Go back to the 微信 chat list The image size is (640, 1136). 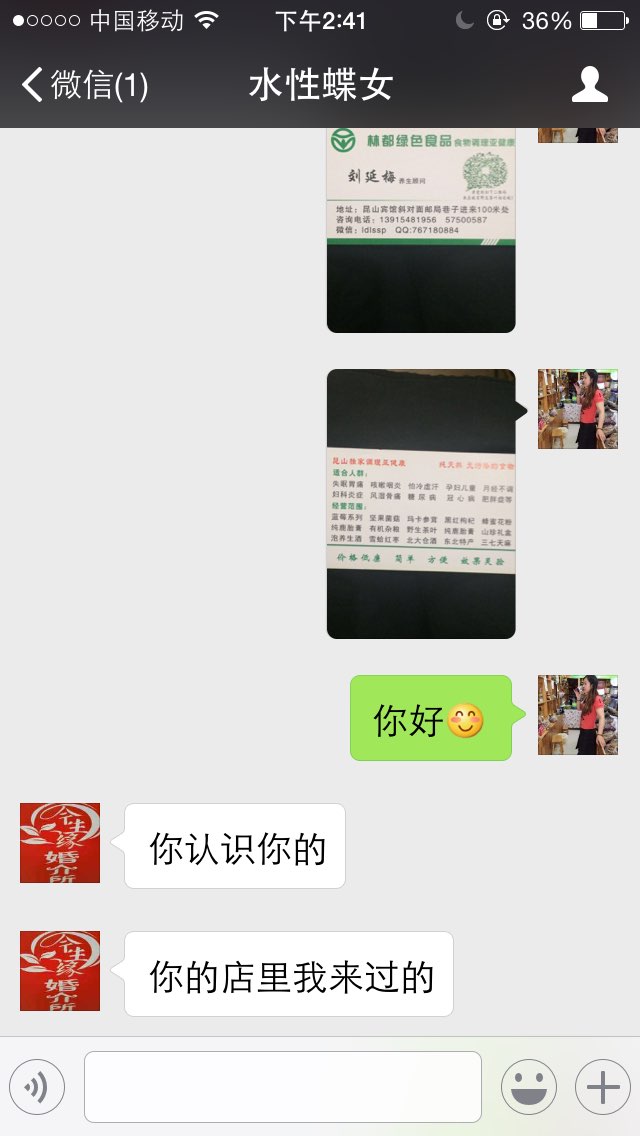click(x=85, y=85)
